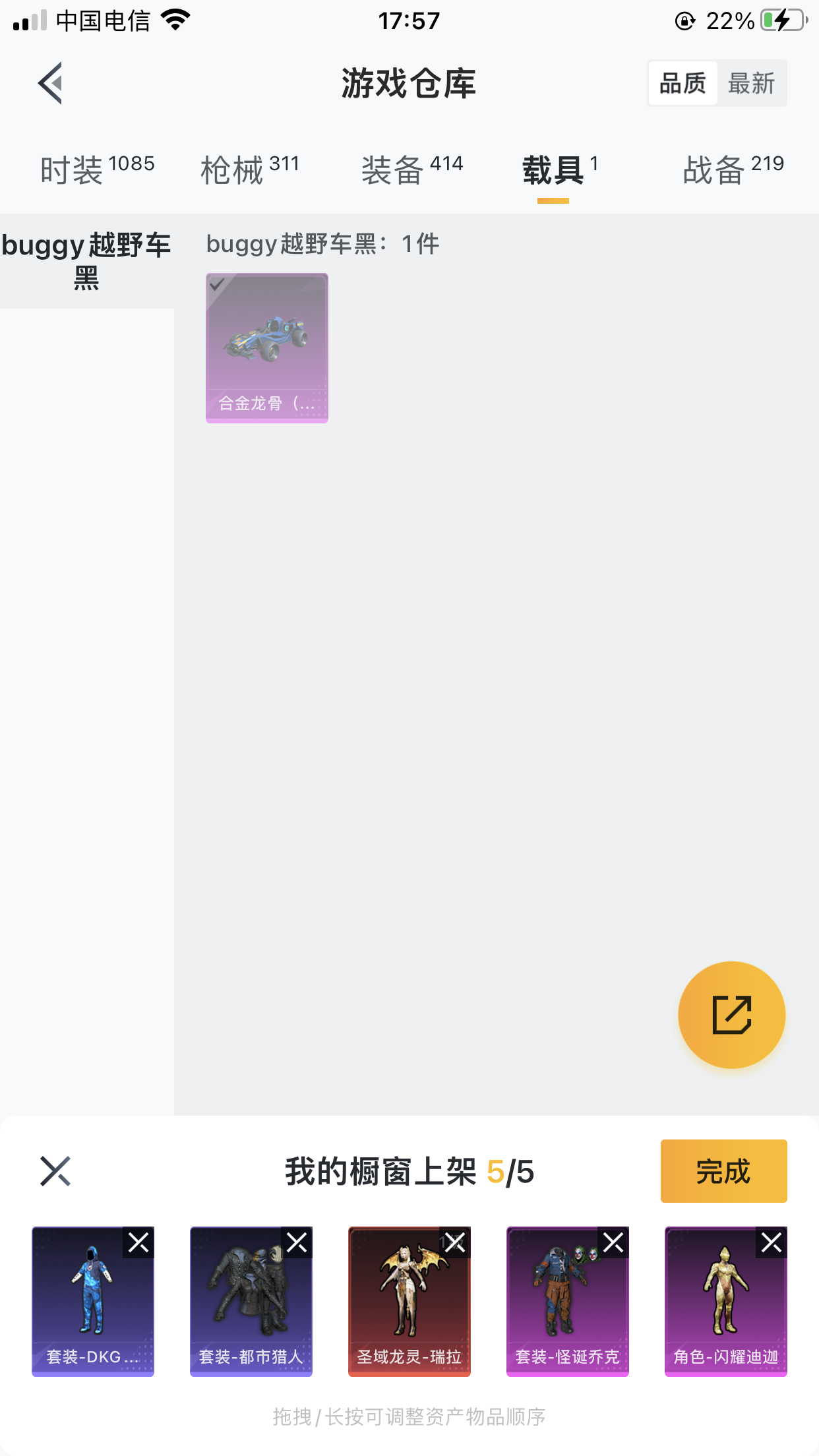The image size is (819, 1456).
Task: Remove 套装-DKG from showcase
Action: (138, 1243)
